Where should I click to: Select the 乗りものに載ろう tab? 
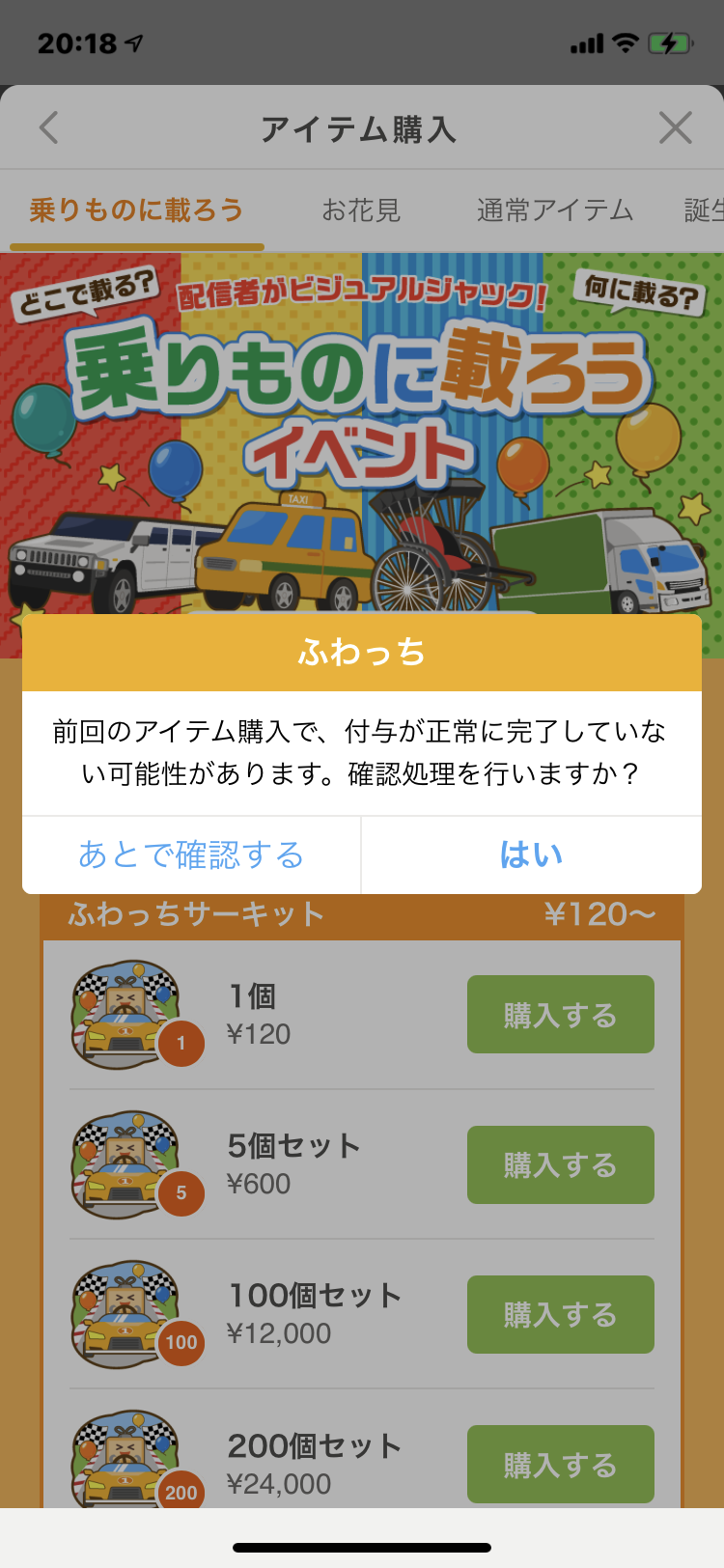coord(136,210)
